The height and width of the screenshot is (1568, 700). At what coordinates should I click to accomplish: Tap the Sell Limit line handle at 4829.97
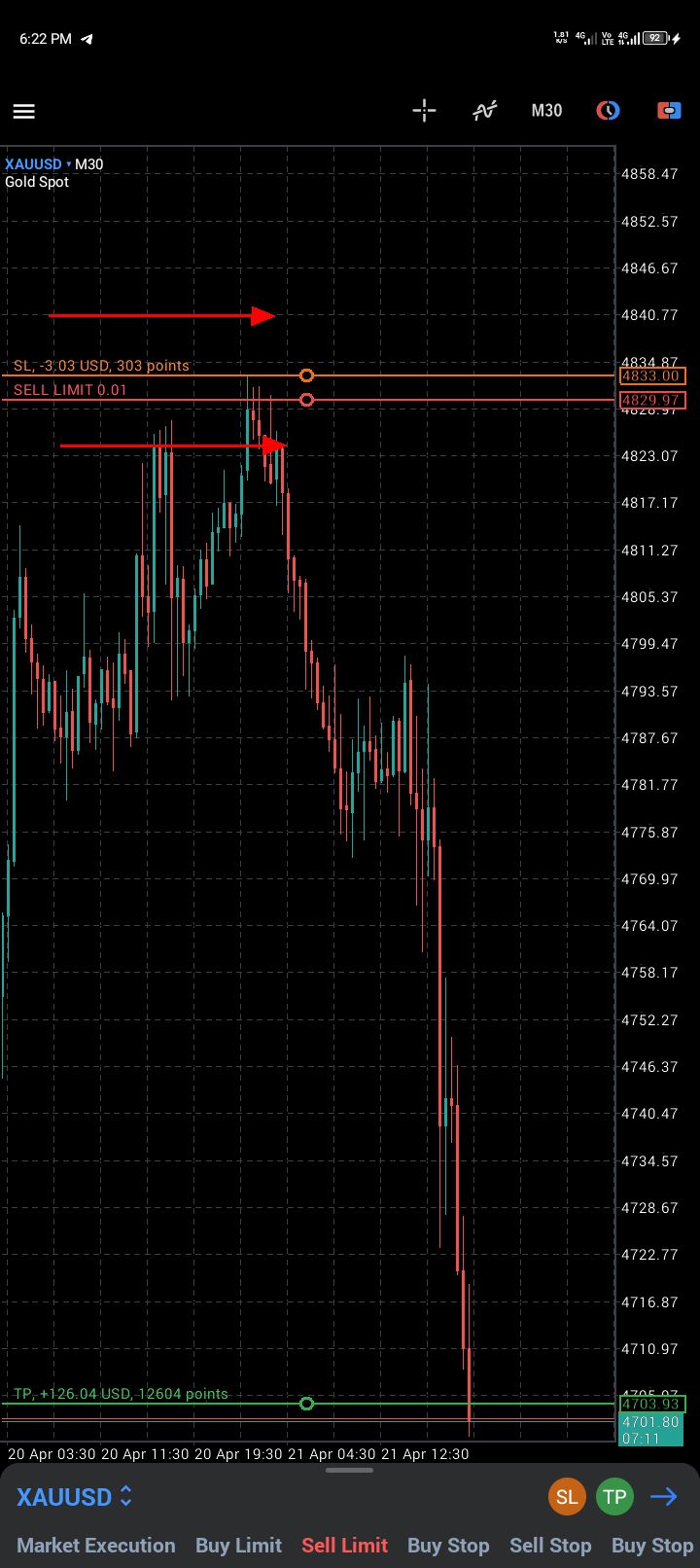306,400
